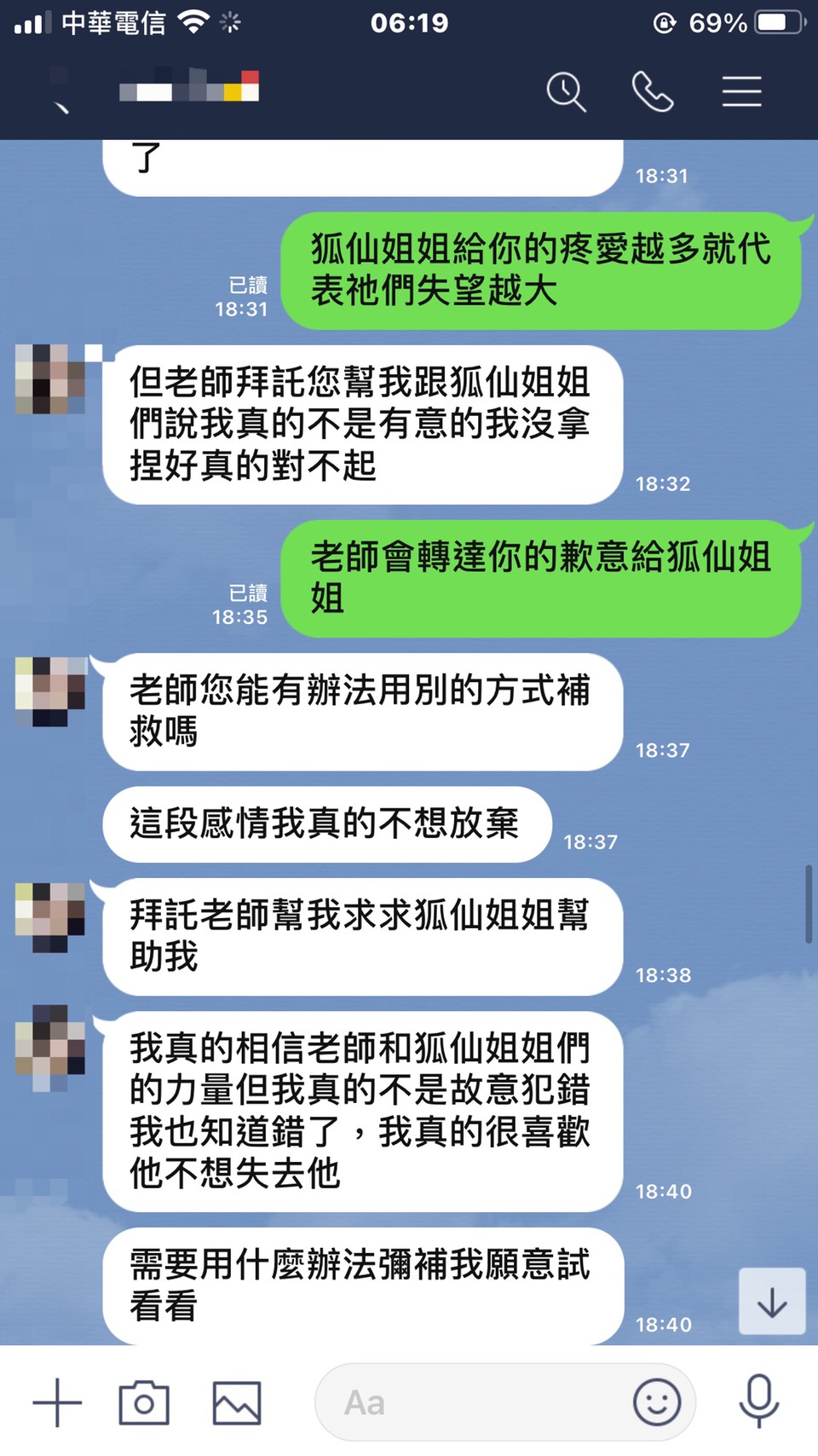Open the plus attachment menu
This screenshot has height=1456, width=818.
coord(57,1402)
